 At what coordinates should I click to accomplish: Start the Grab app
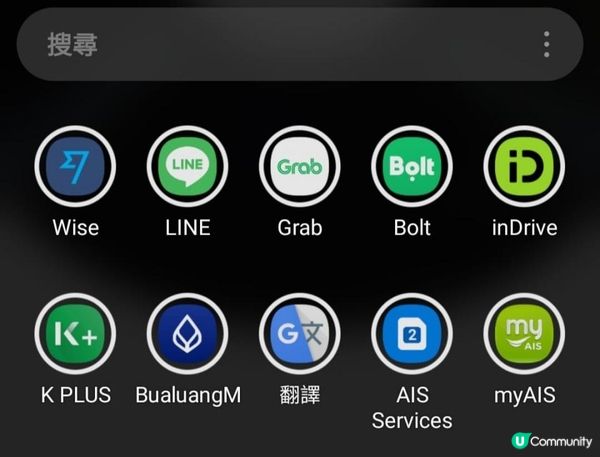299,167
